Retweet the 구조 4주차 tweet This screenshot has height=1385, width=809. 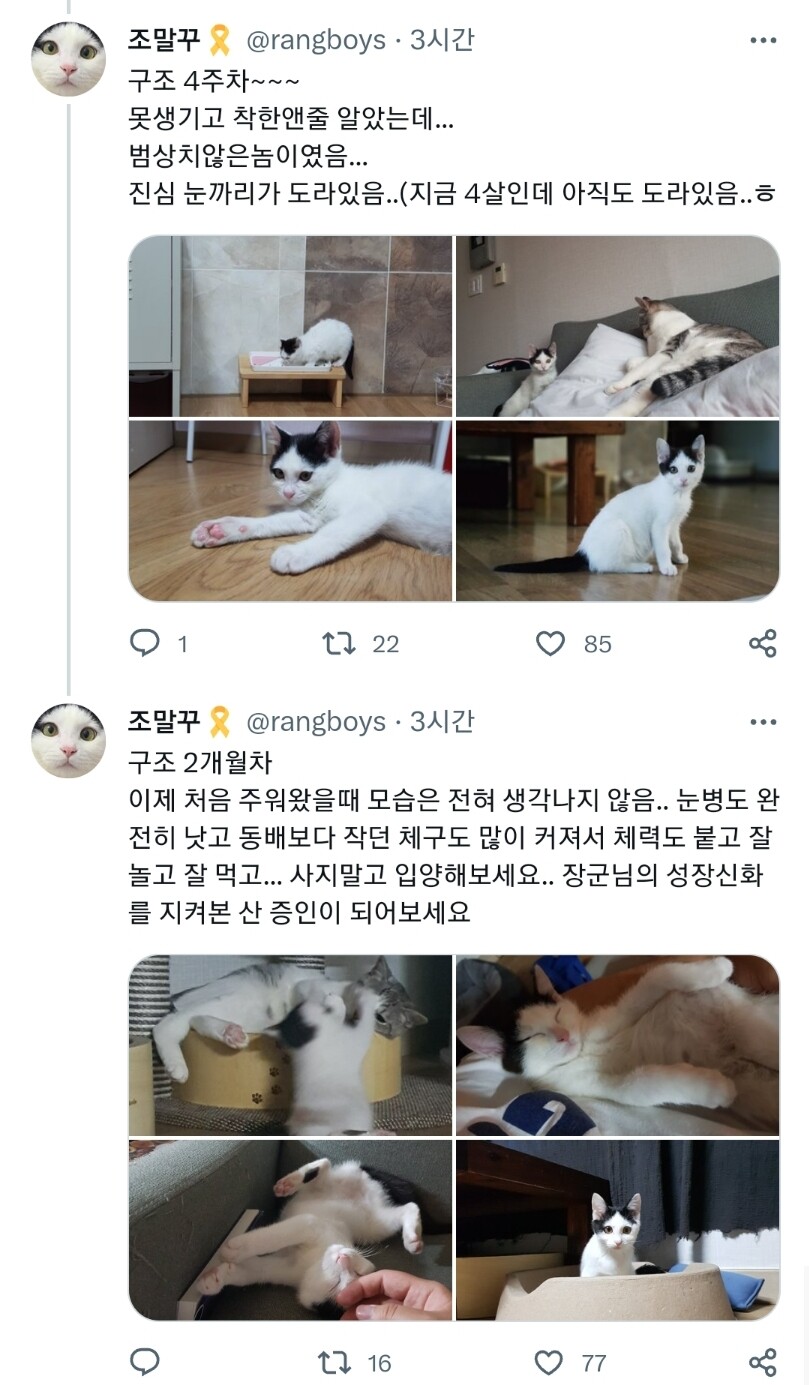(x=339, y=644)
